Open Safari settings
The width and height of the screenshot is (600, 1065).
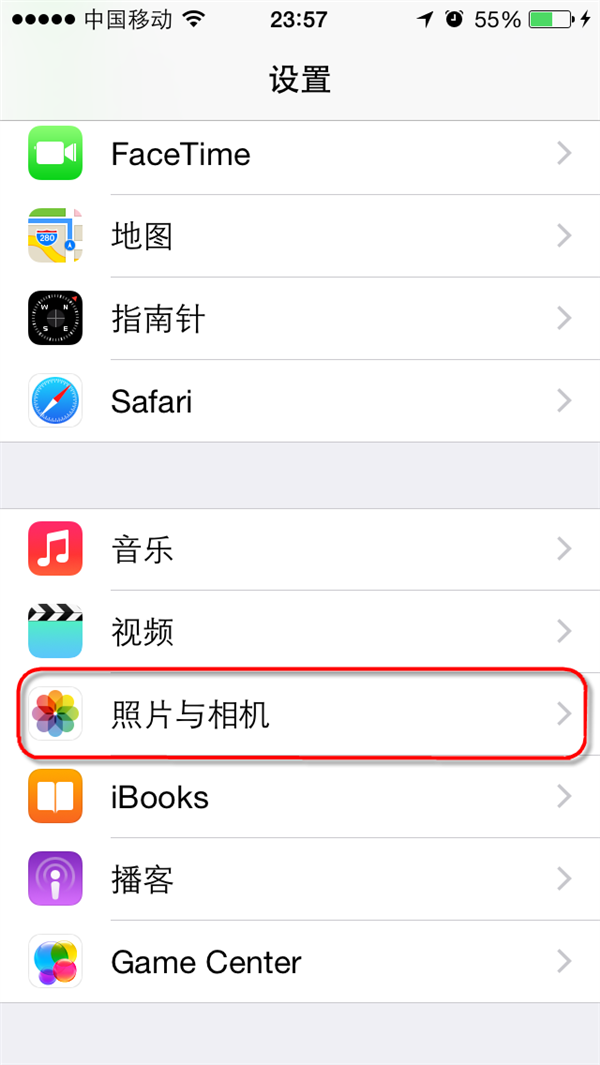pyautogui.click(x=300, y=401)
